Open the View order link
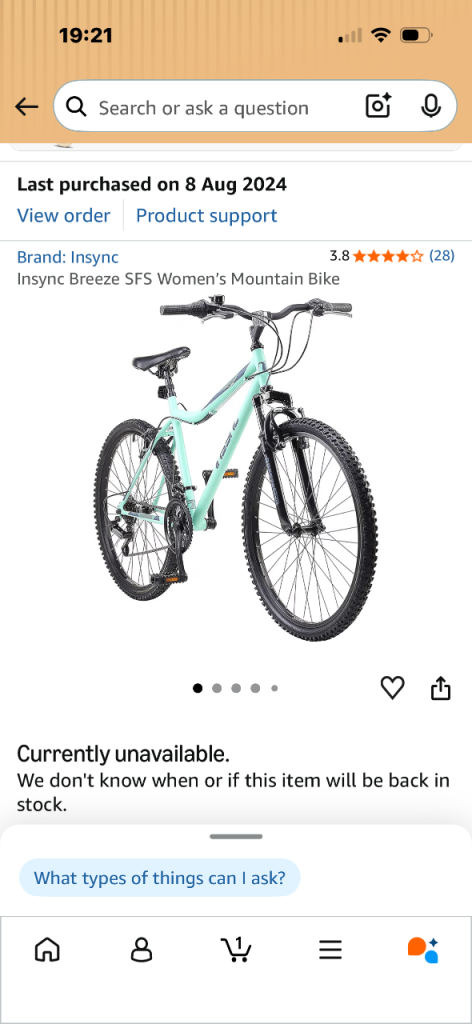The image size is (472, 1024). 63,216
